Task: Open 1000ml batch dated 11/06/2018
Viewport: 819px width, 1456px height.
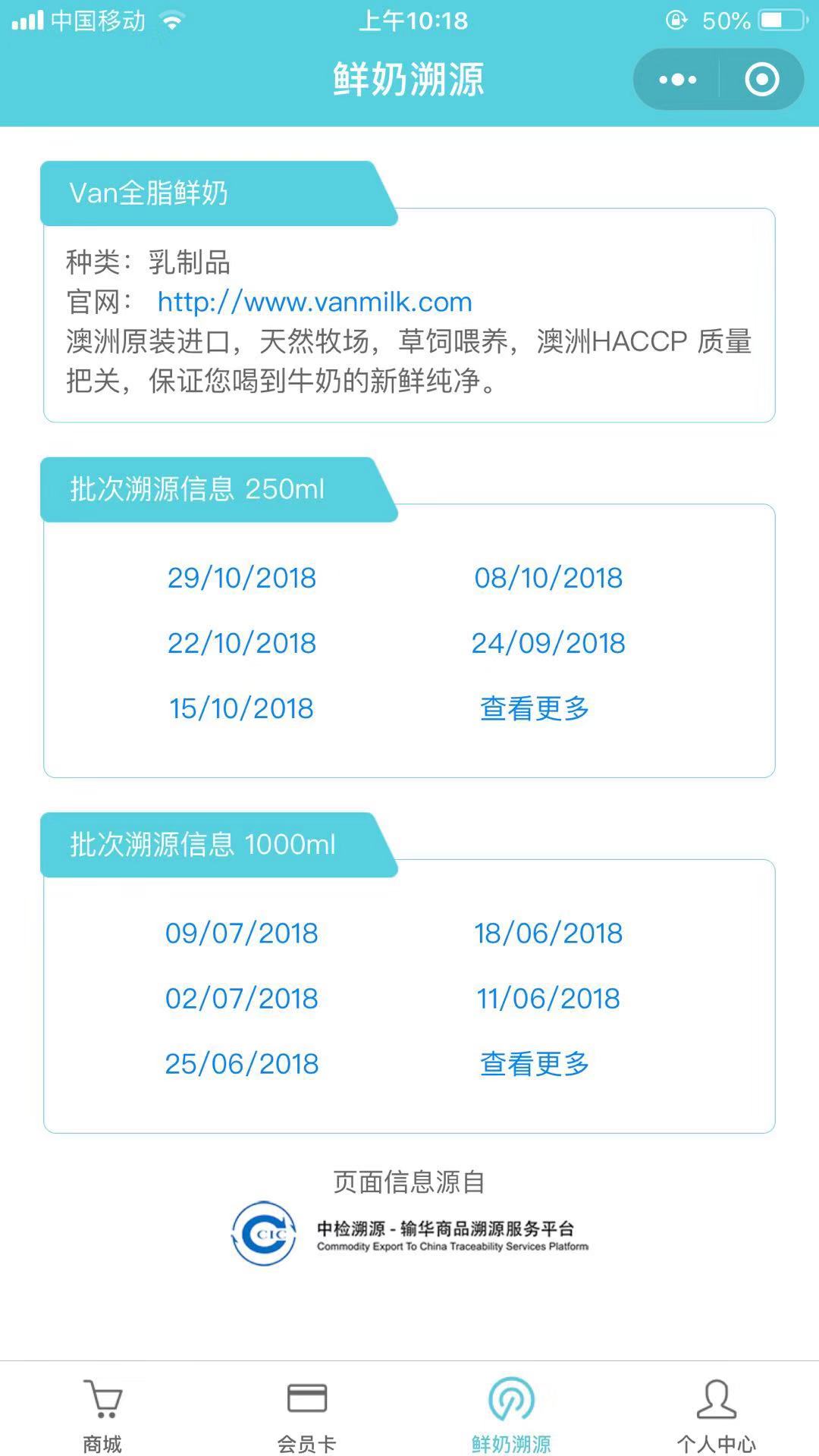Action: pyautogui.click(x=548, y=999)
